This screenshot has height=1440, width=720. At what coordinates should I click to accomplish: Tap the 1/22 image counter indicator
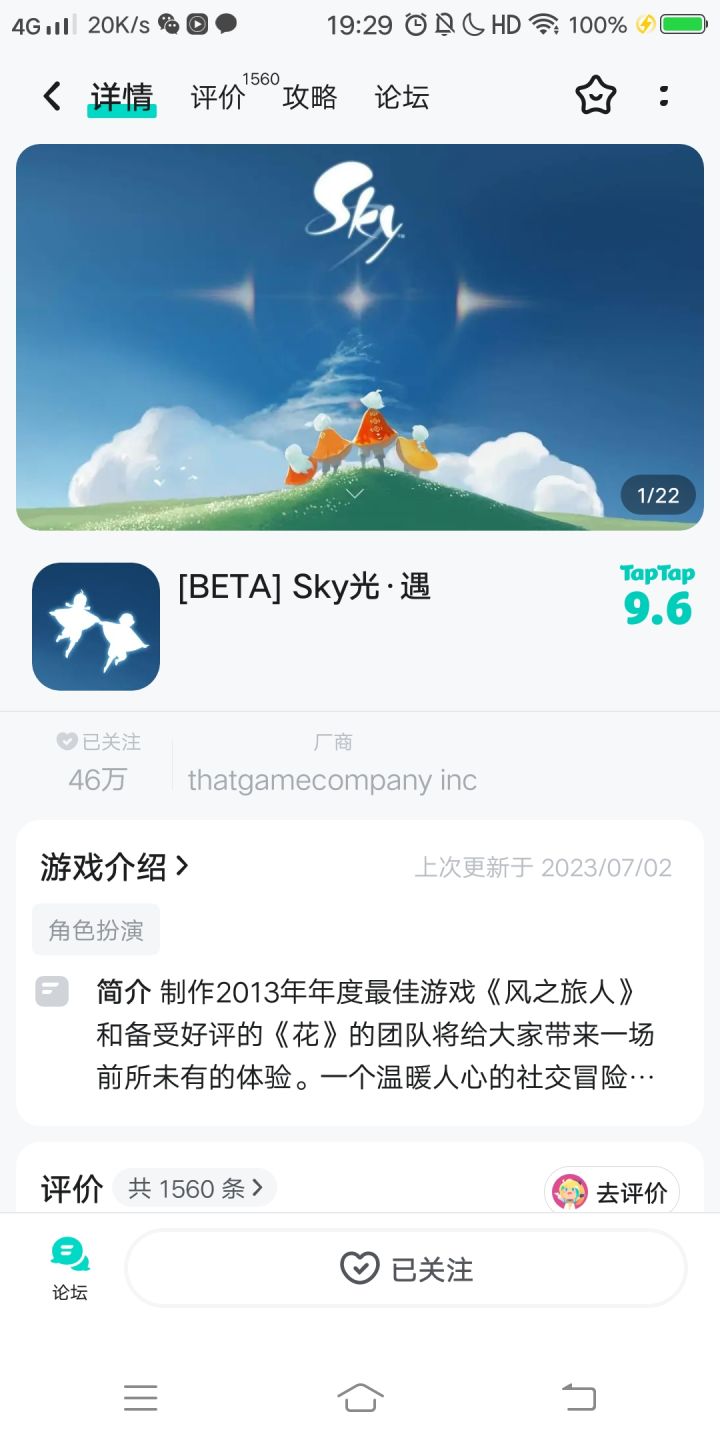[657, 494]
